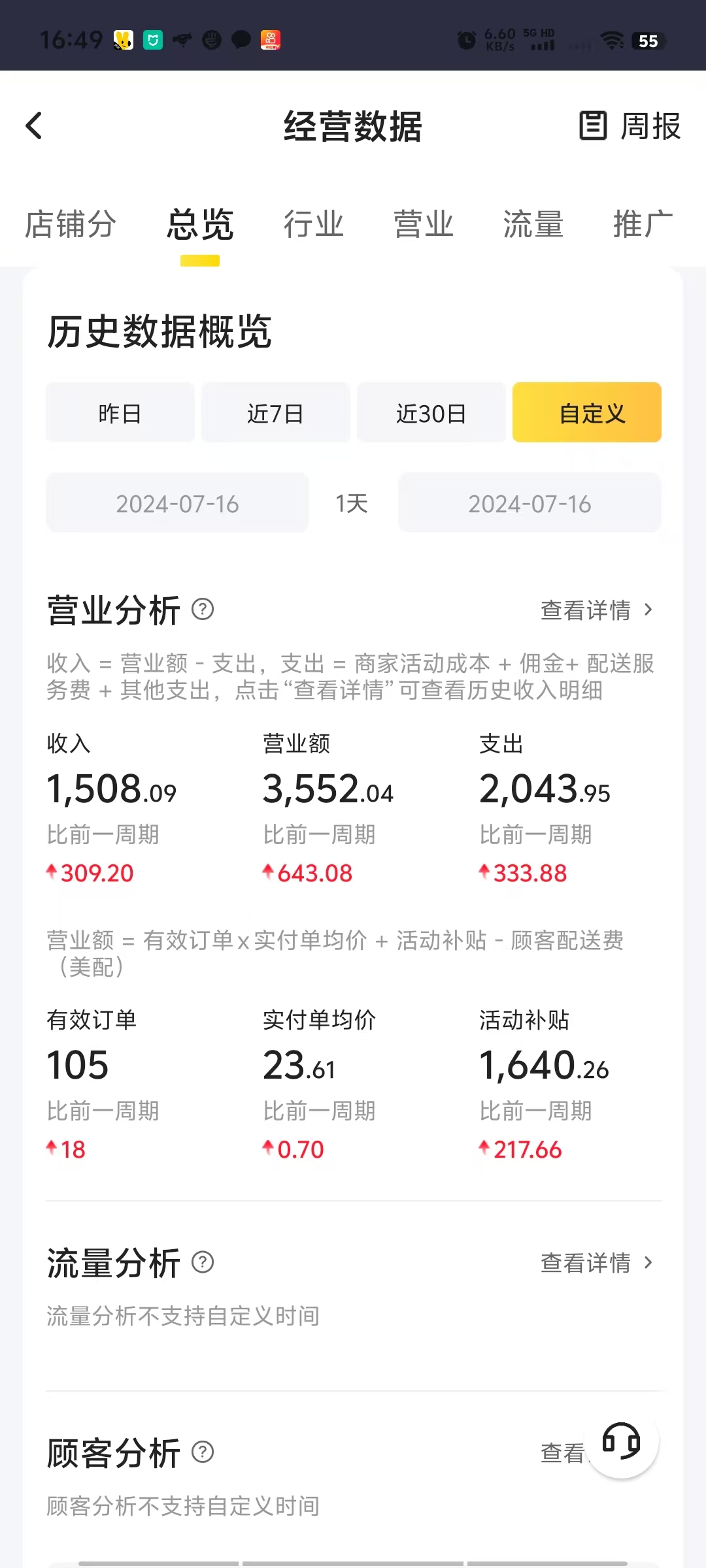Open the 周报 weekly report

coord(630,125)
